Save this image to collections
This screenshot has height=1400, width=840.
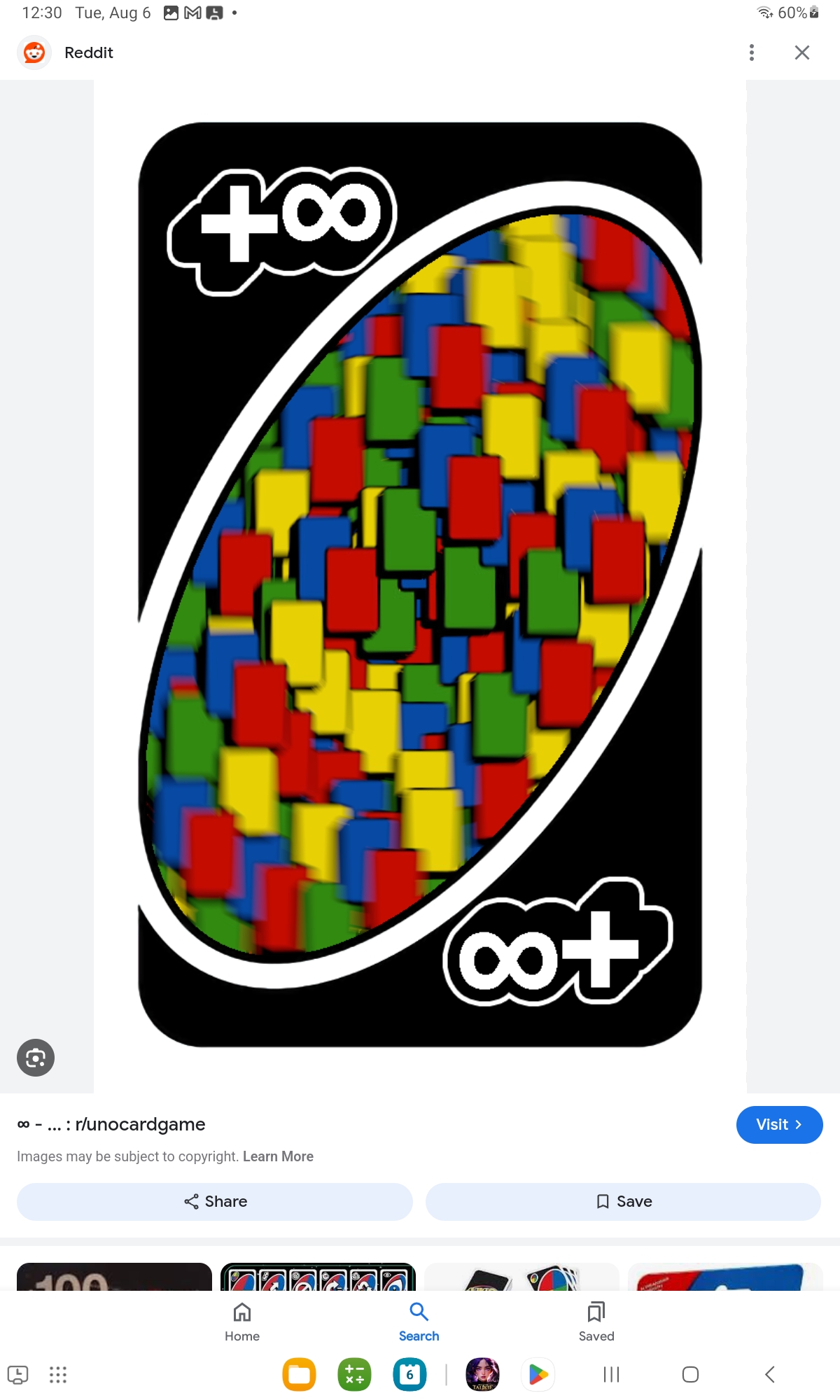(623, 1201)
